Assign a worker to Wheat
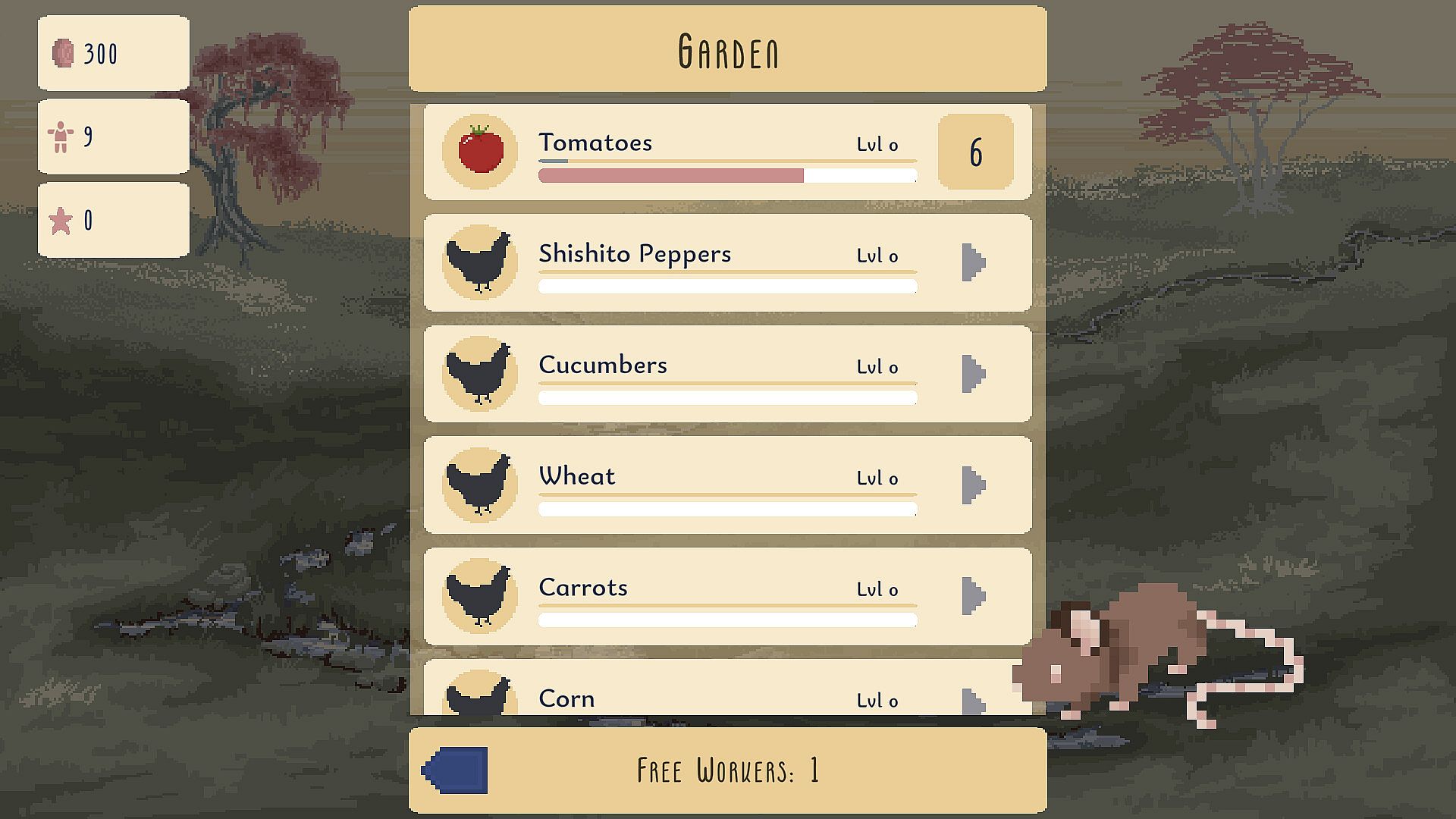This screenshot has height=819, width=1456. click(974, 485)
